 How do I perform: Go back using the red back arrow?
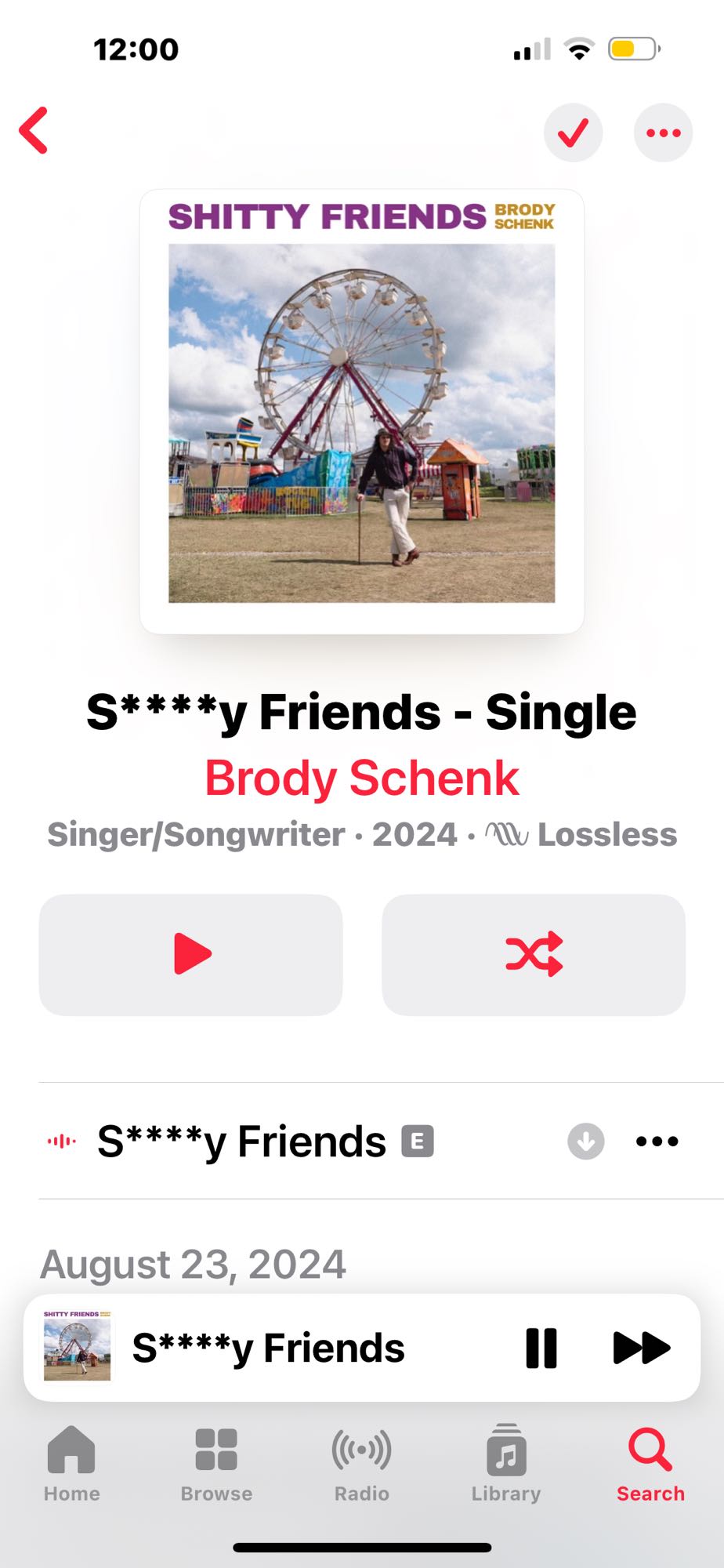[34, 131]
